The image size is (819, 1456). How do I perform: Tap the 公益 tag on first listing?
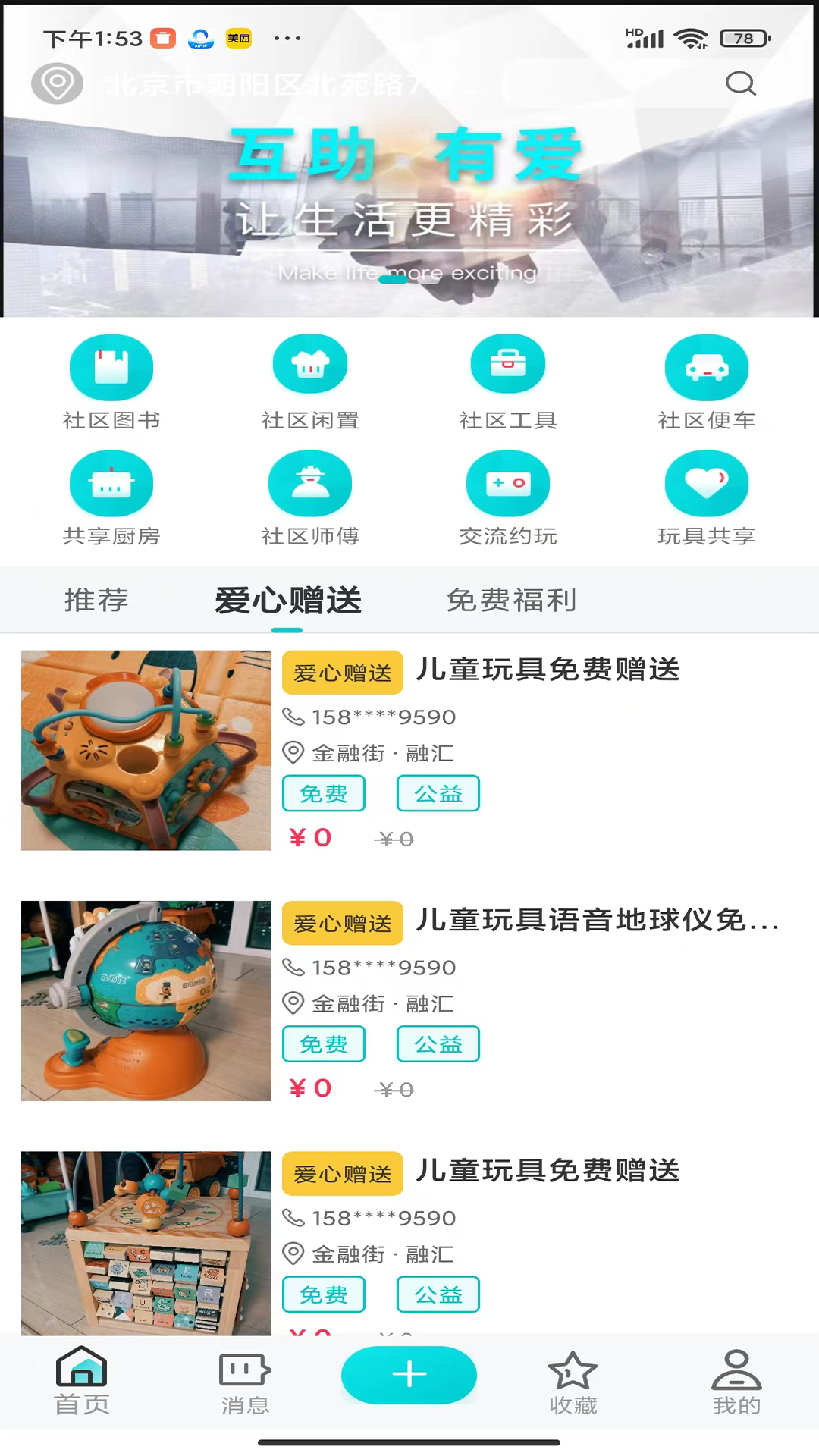point(438,793)
